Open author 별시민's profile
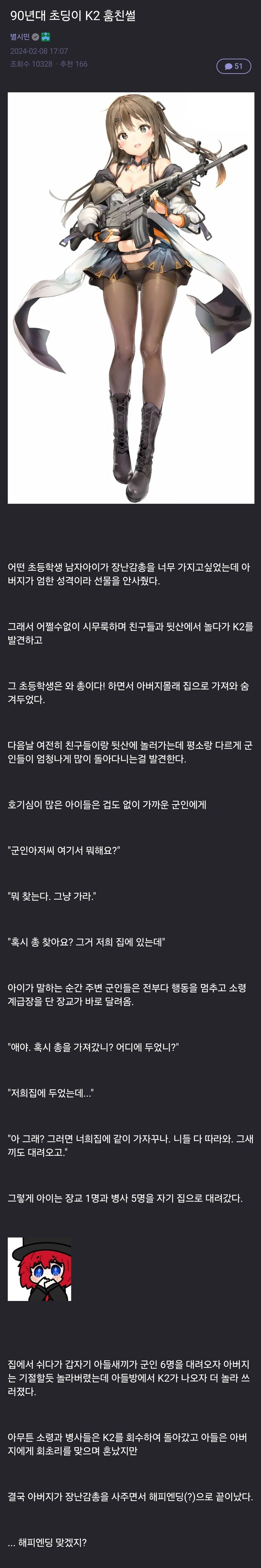The height and width of the screenshot is (1568, 261). (19, 37)
